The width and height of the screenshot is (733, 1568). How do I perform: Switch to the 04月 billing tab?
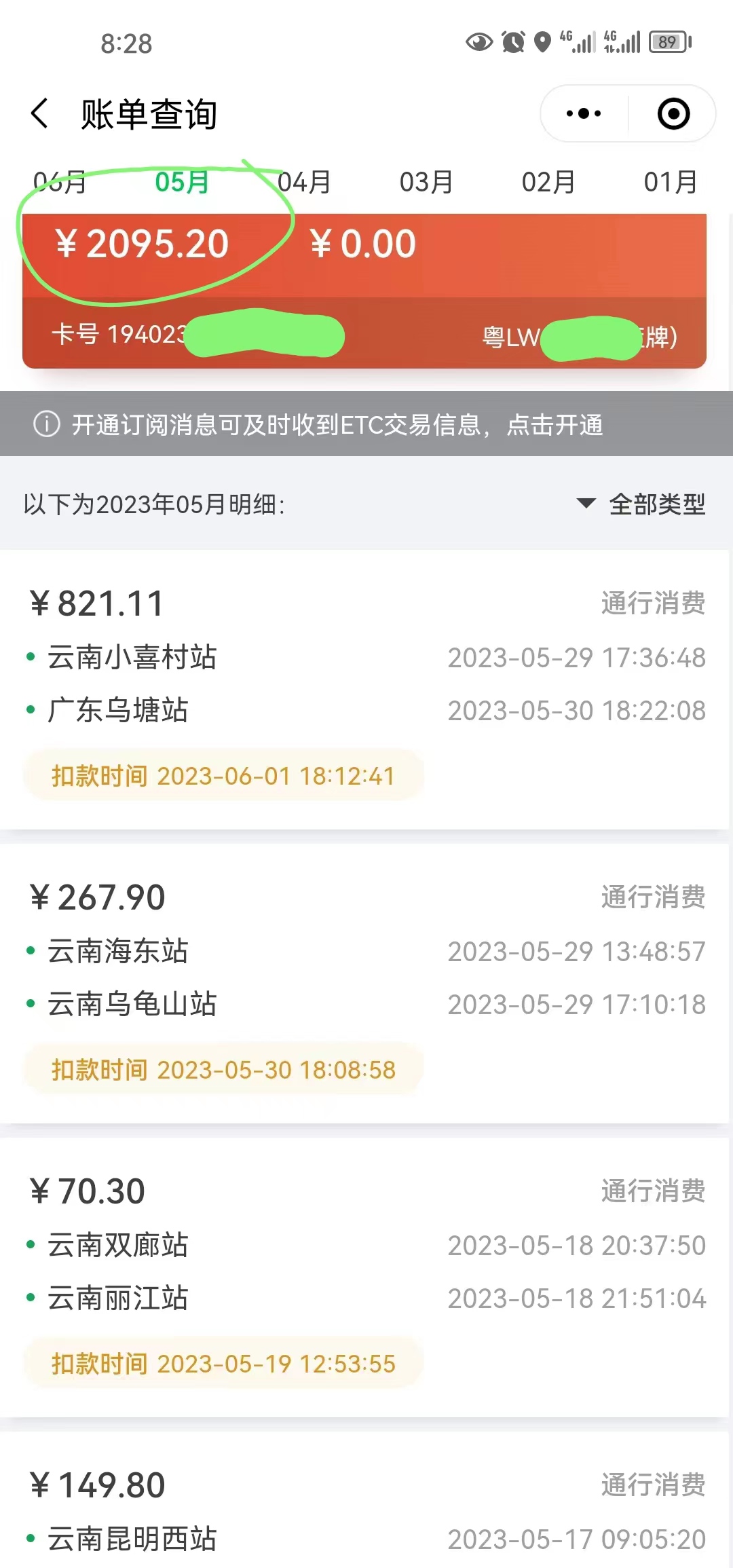[x=304, y=181]
